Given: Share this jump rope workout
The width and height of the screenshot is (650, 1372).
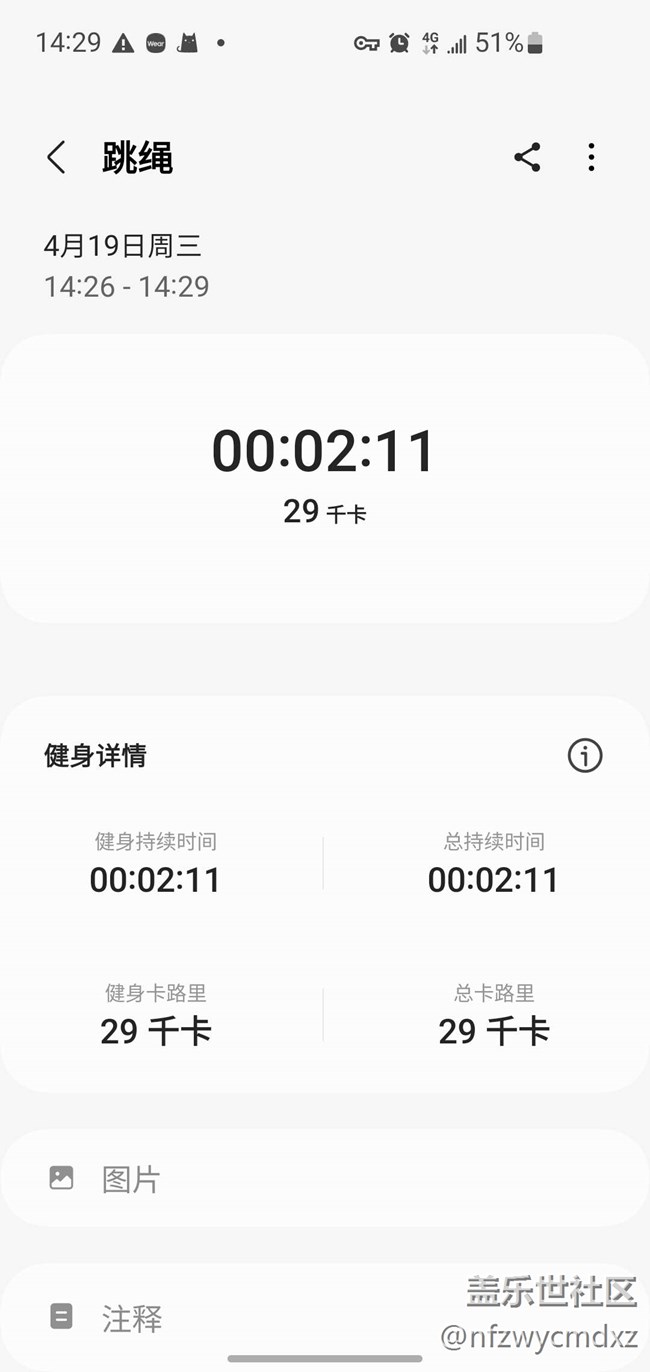Looking at the screenshot, I should coord(527,157).
